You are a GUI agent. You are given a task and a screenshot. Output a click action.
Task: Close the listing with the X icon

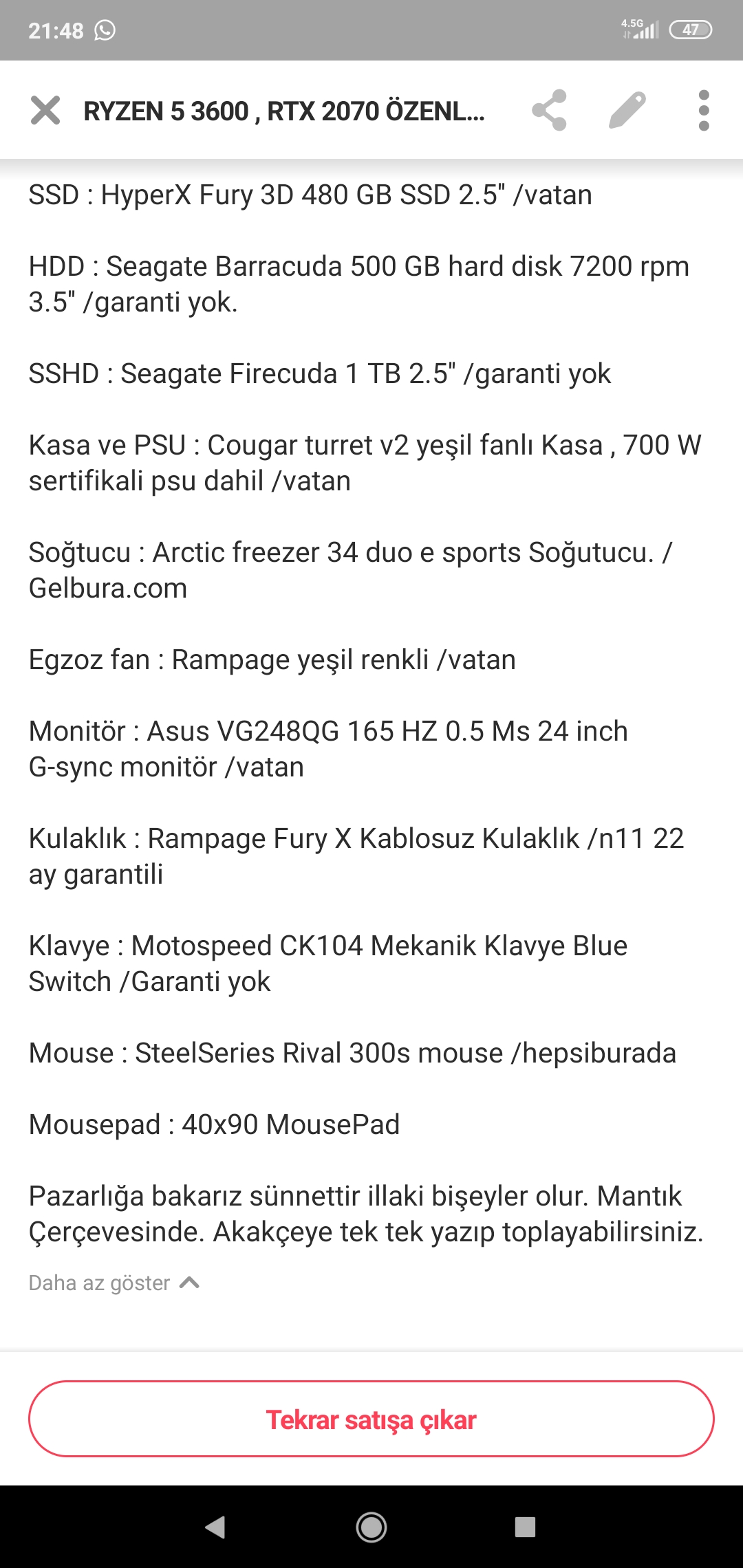click(x=45, y=110)
